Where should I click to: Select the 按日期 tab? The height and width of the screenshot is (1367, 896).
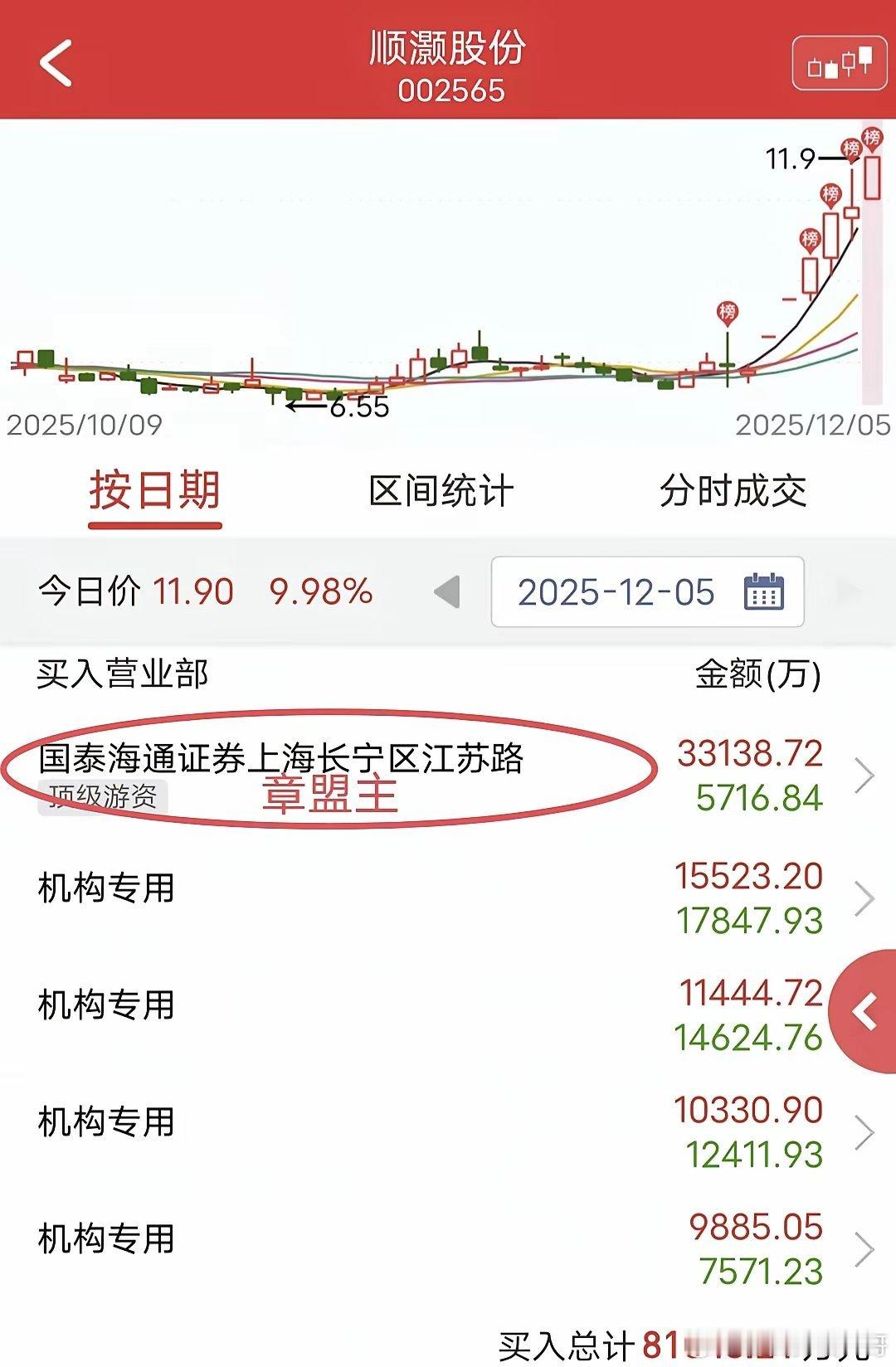[x=156, y=491]
